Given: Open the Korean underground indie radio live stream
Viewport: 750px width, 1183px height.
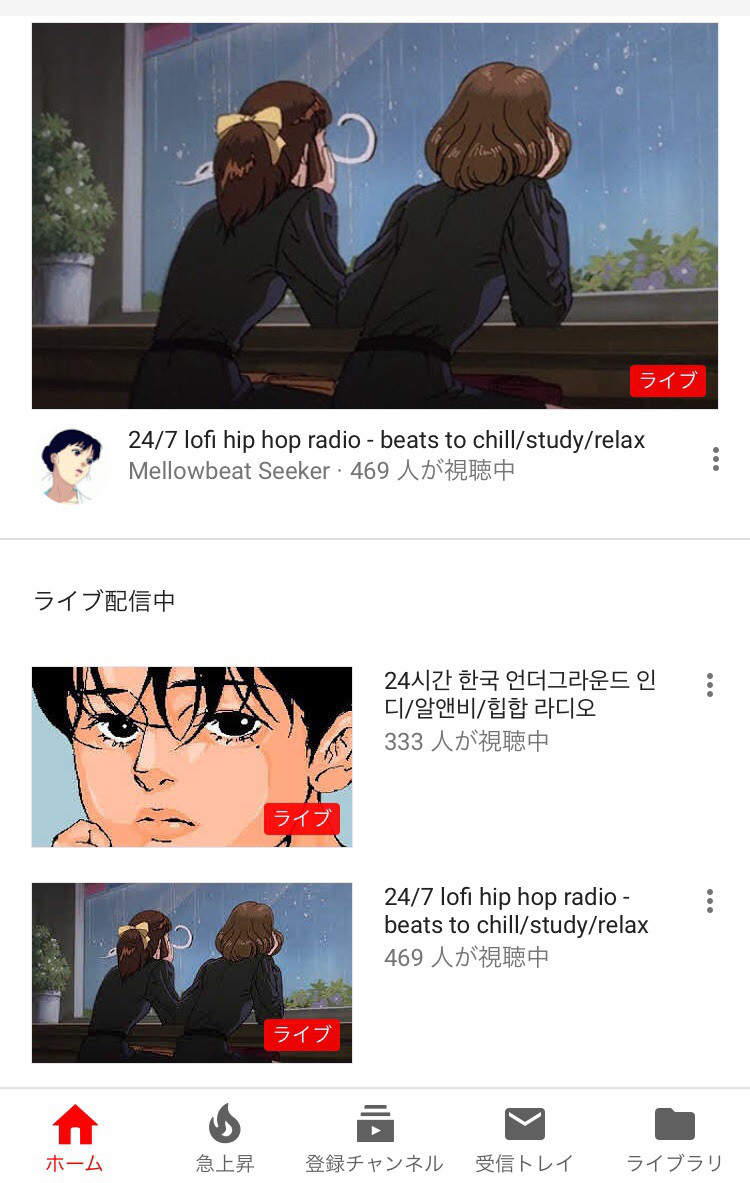Looking at the screenshot, I should click(x=192, y=757).
